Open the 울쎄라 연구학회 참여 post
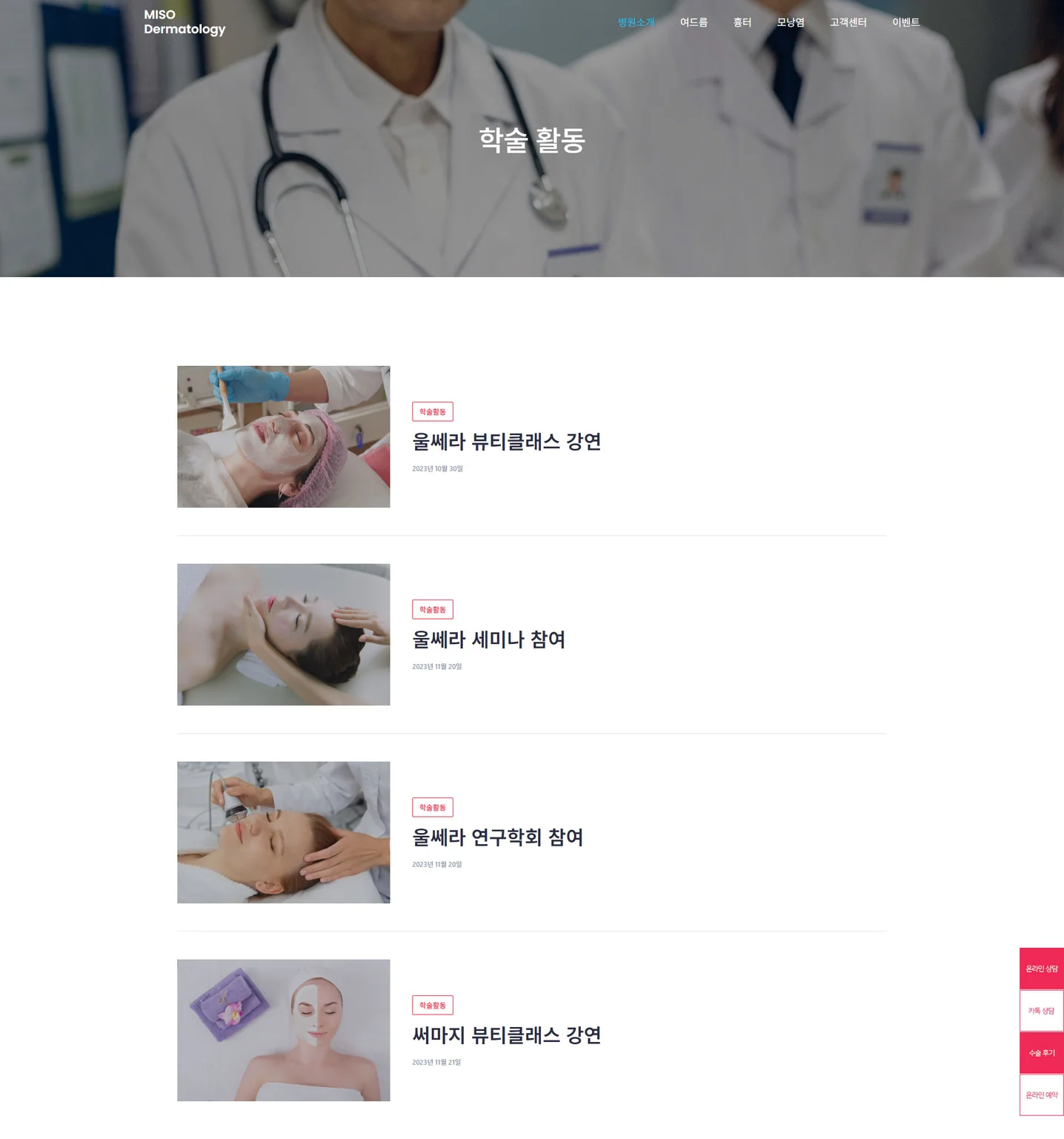This screenshot has height=1139, width=1064. click(498, 838)
